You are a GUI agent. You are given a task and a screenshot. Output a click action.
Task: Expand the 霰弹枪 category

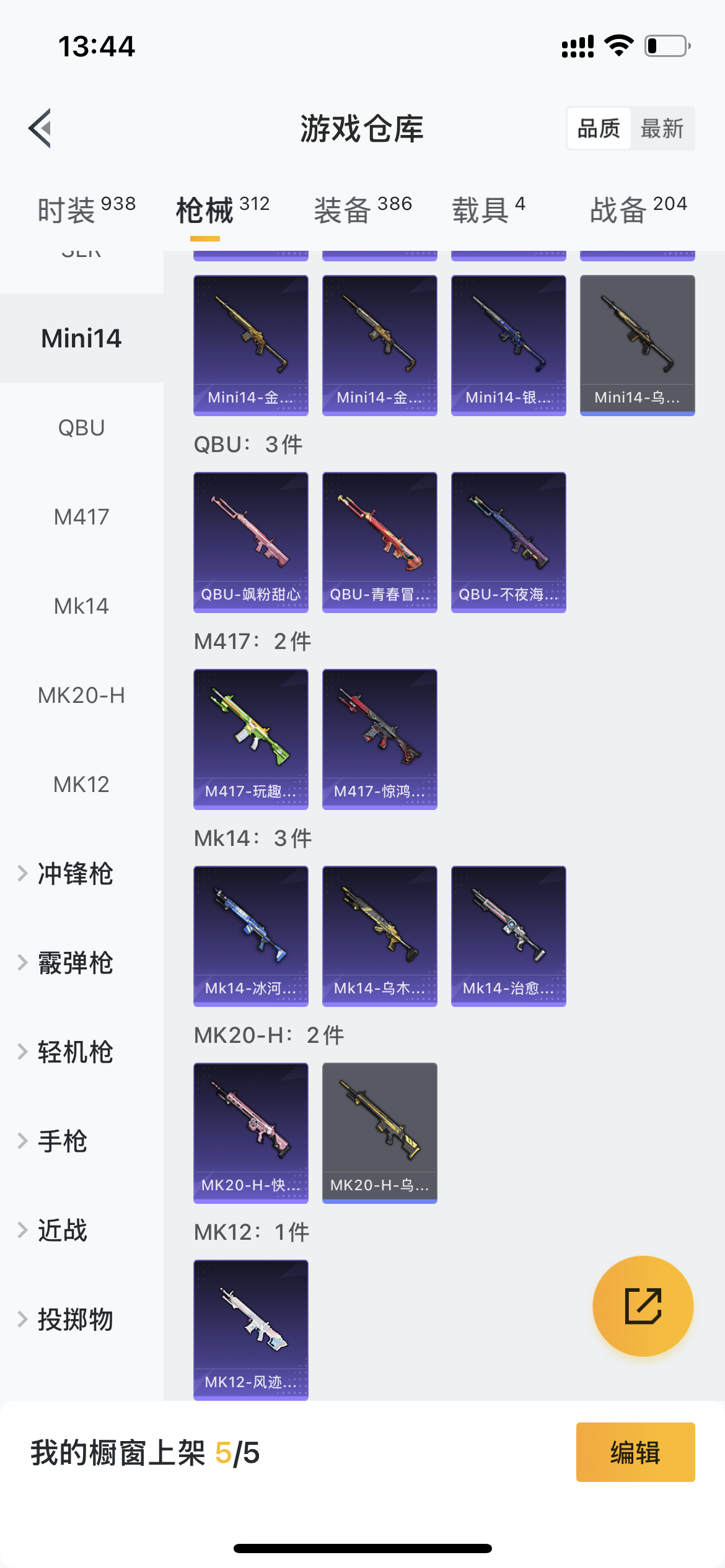(x=74, y=963)
